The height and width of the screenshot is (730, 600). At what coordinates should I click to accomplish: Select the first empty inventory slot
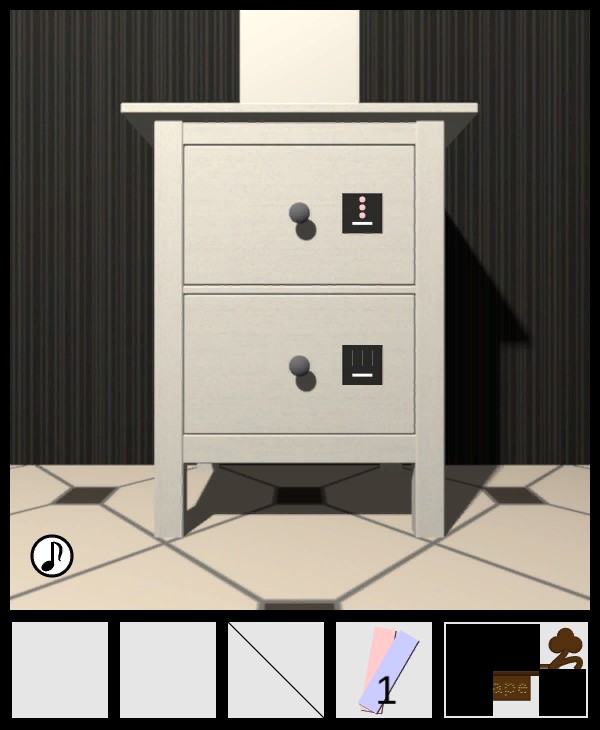coord(60,670)
